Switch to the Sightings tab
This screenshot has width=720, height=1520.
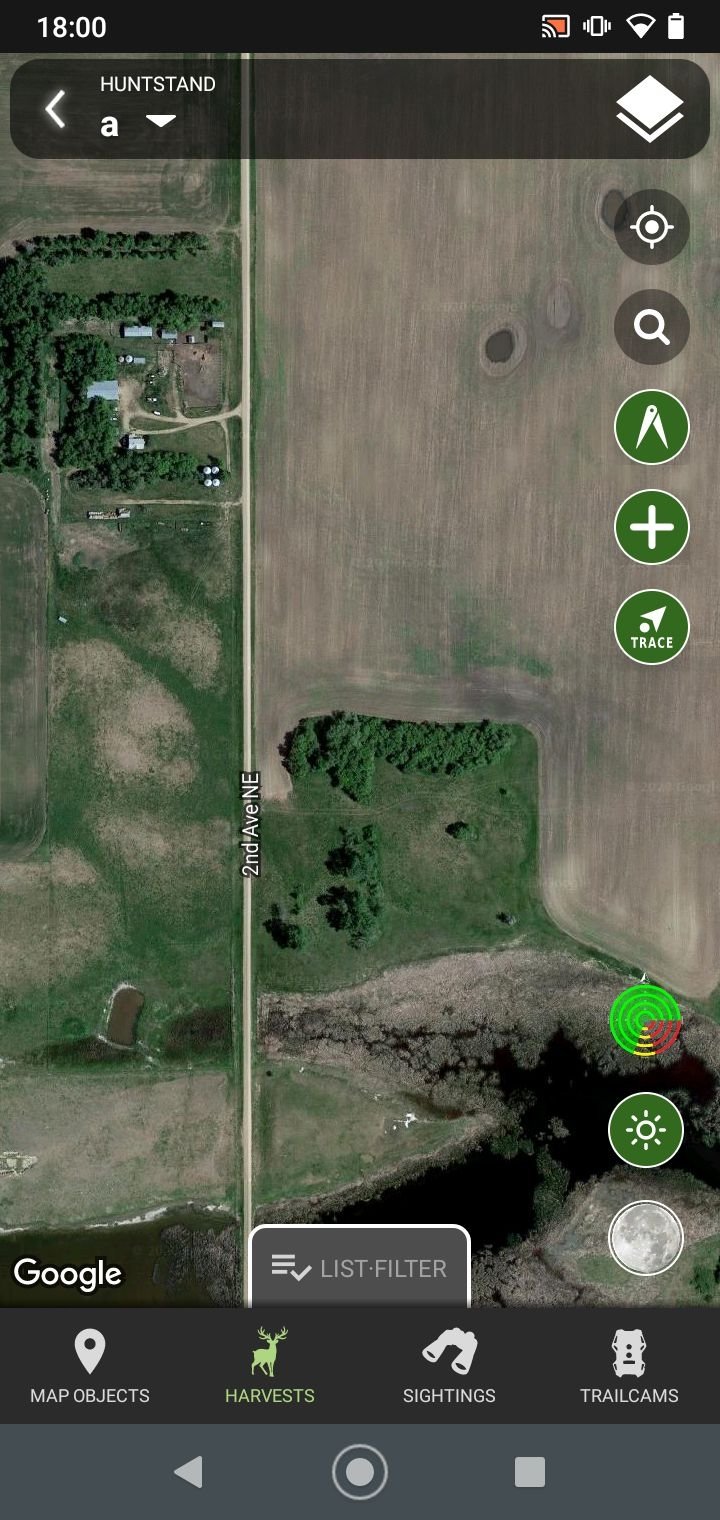pyautogui.click(x=449, y=1366)
